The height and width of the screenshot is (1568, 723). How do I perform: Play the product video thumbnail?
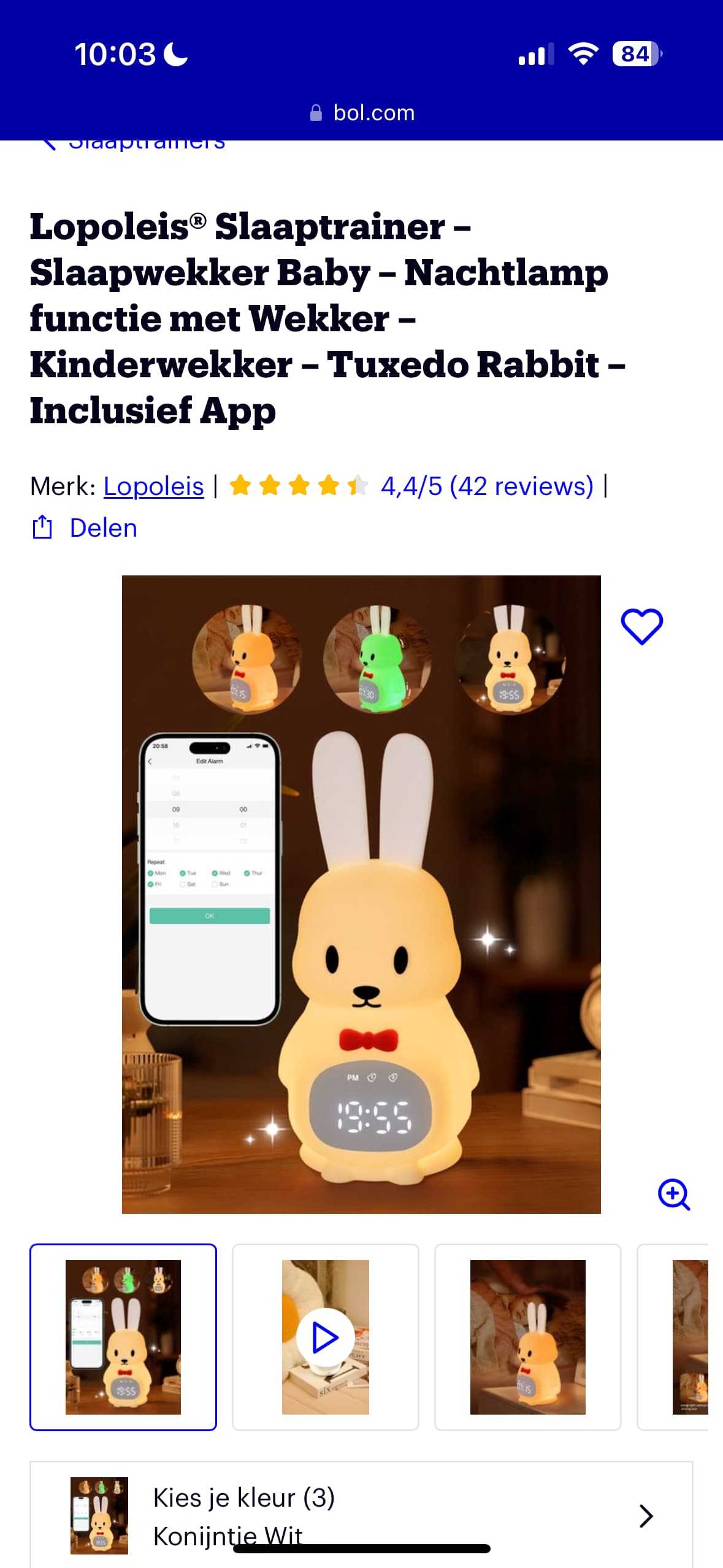tap(326, 1337)
